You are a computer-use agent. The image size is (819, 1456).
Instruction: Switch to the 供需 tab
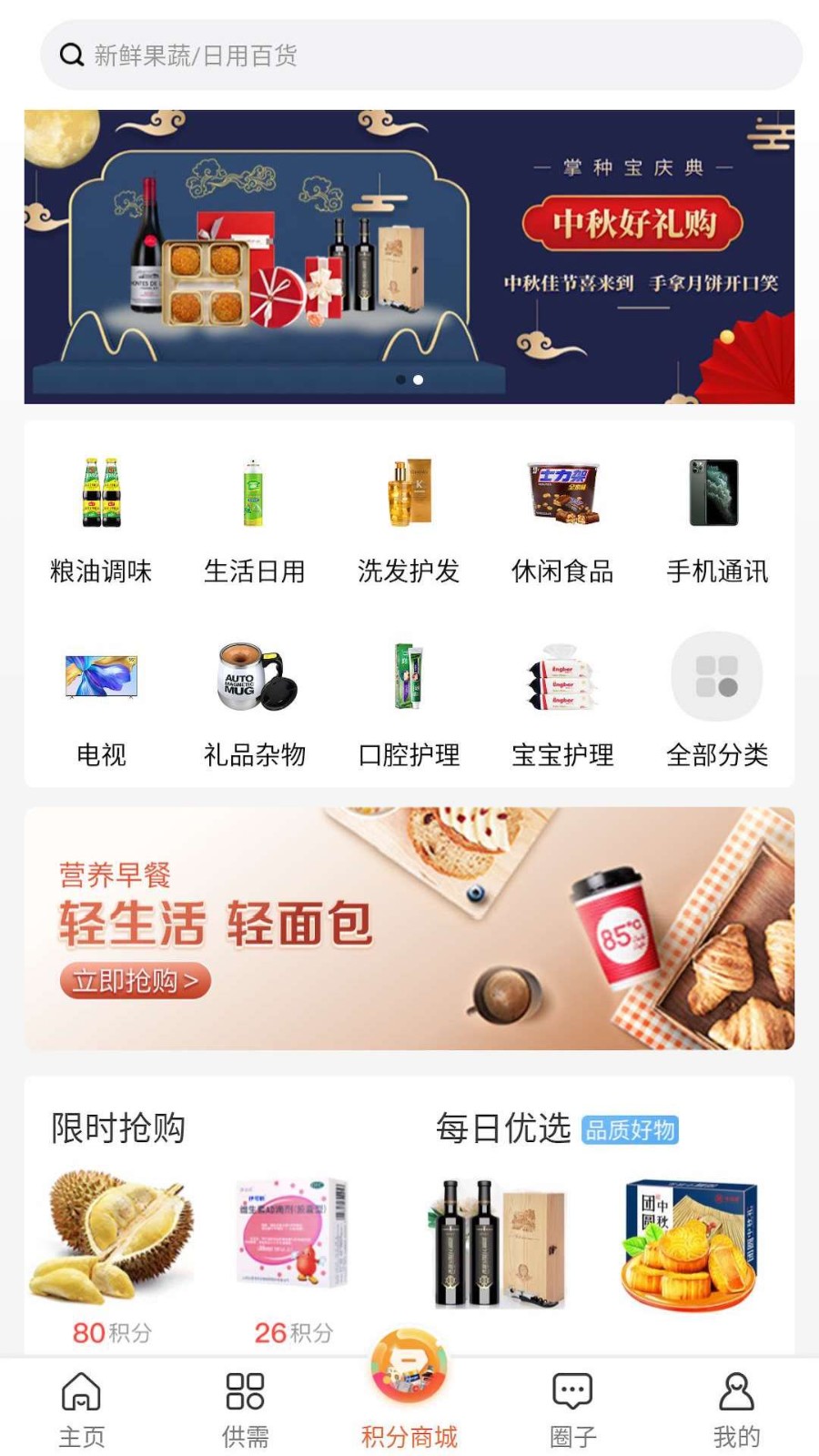click(x=246, y=1409)
